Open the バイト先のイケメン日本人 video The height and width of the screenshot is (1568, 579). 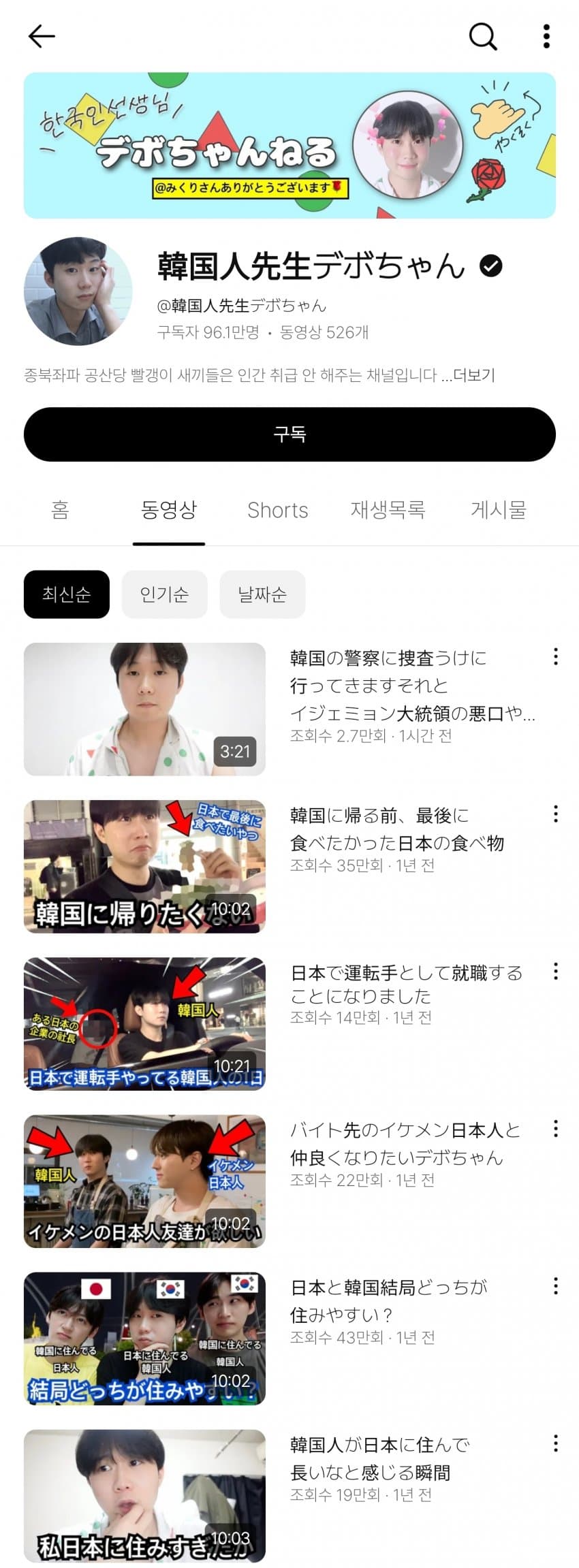144,1181
